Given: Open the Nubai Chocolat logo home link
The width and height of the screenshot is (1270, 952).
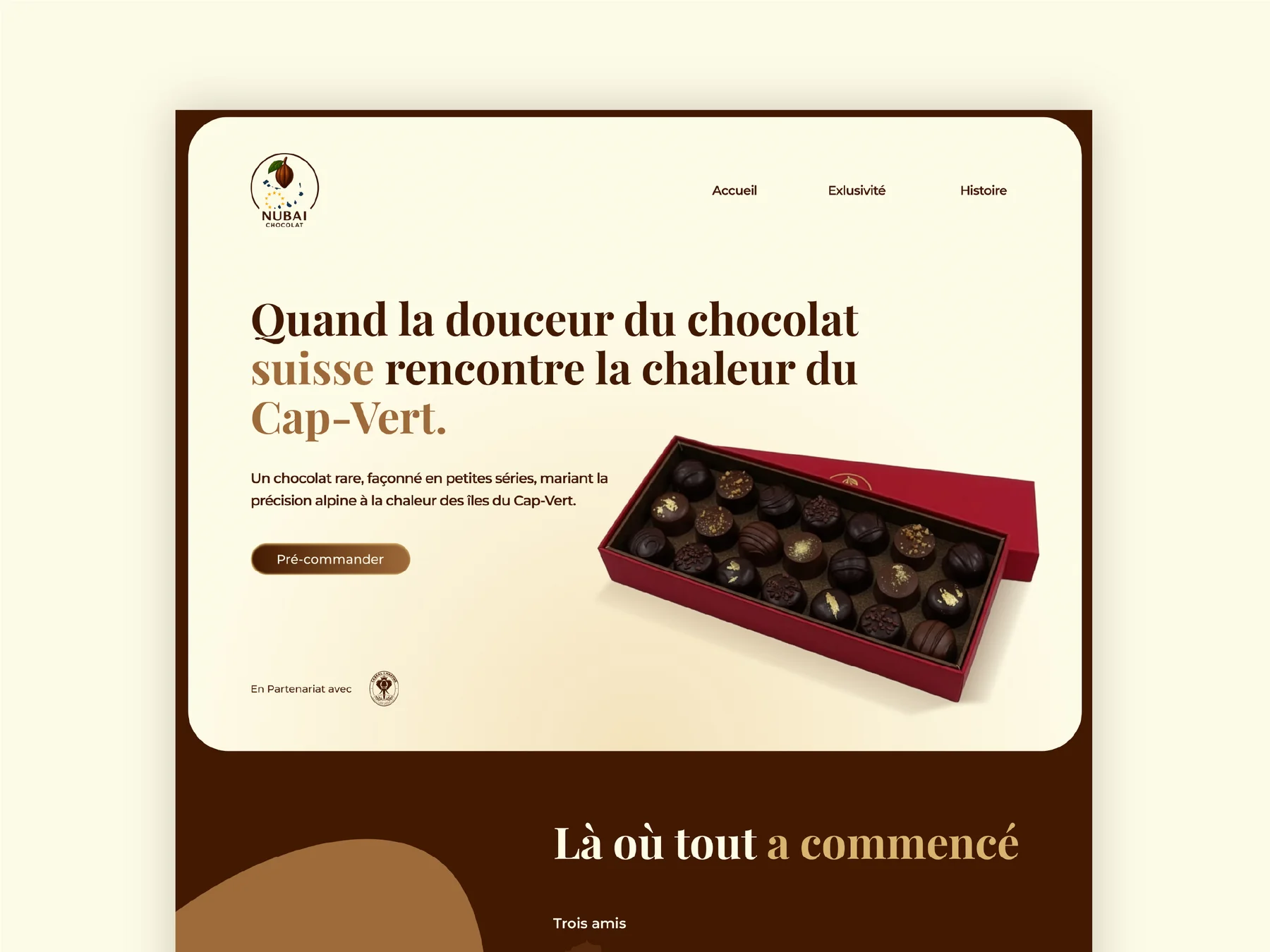Looking at the screenshot, I should tap(284, 190).
